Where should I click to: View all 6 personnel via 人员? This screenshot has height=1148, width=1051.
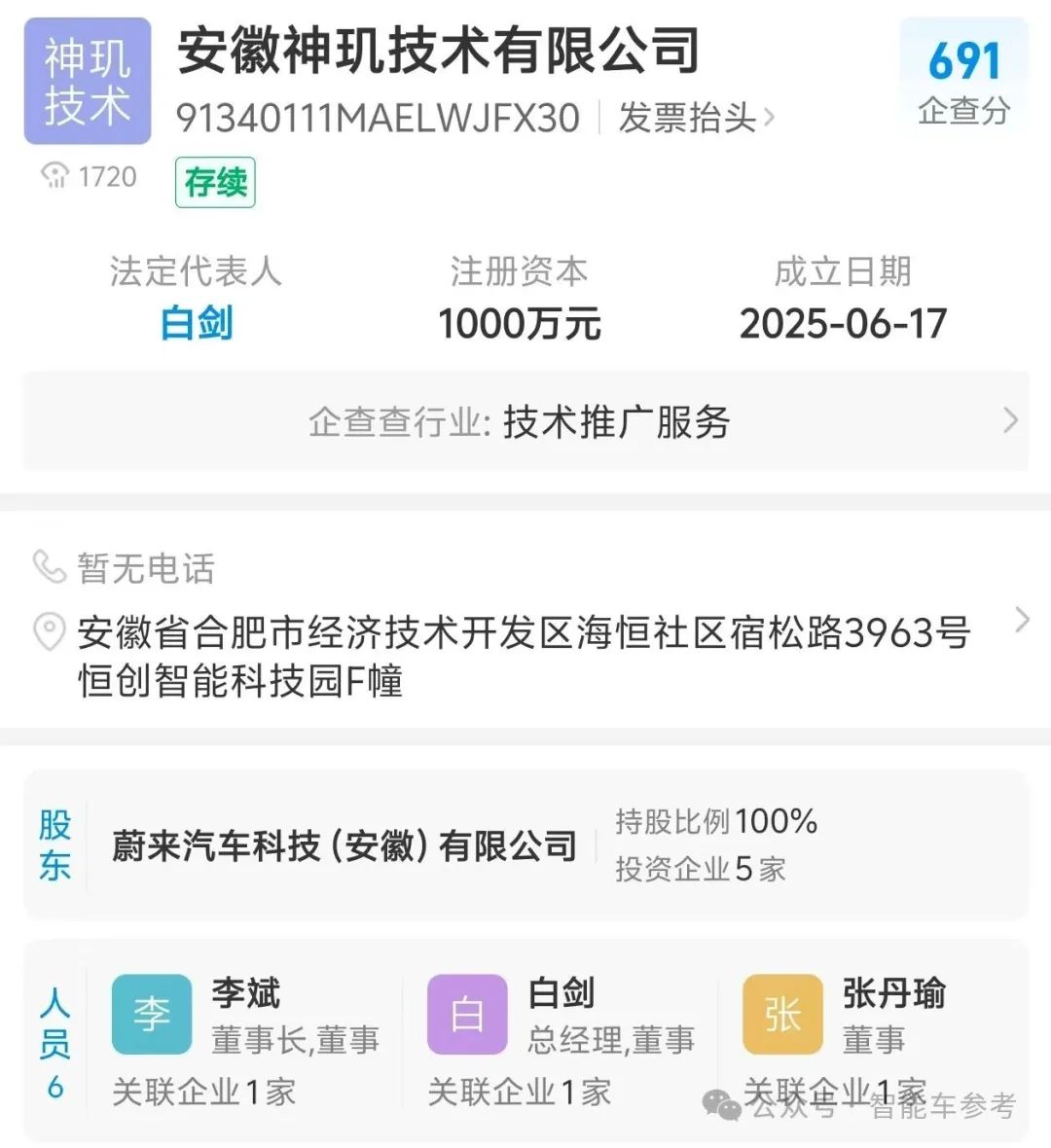(54, 1042)
